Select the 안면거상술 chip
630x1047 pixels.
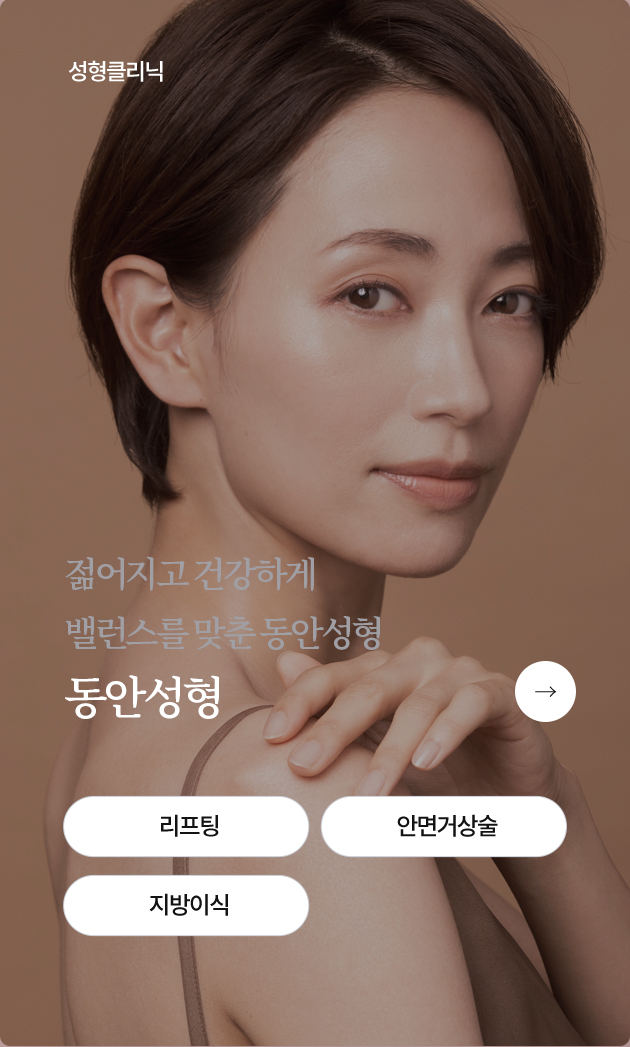pos(444,827)
